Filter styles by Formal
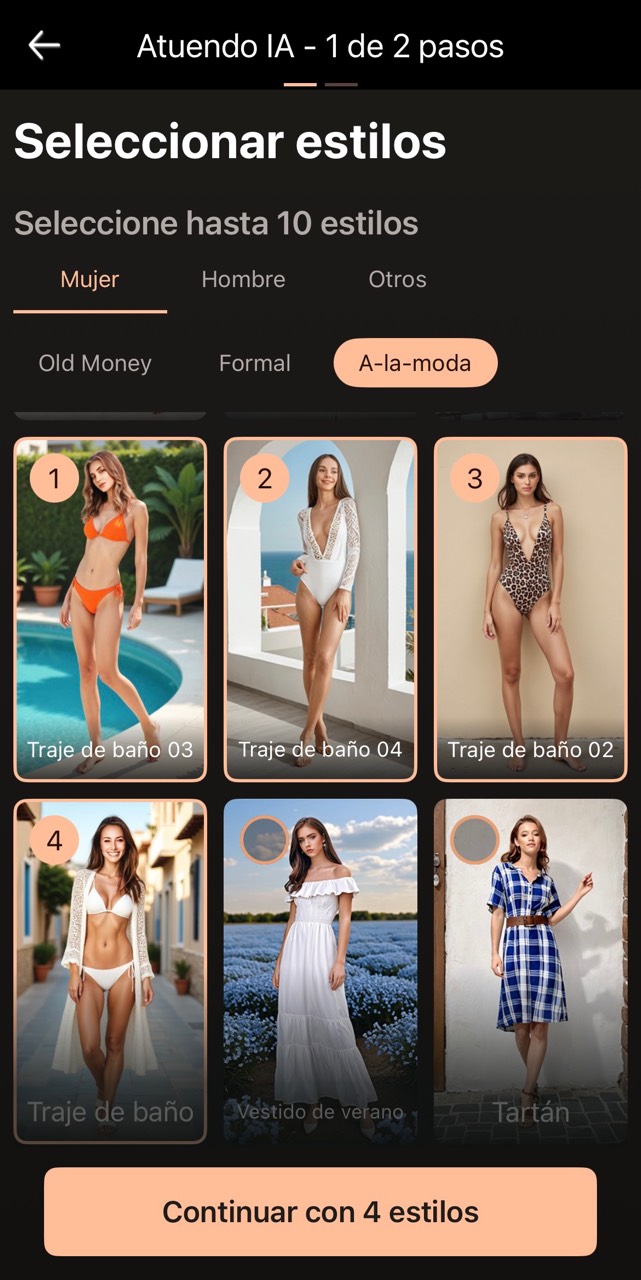Screen dimensions: 641x1280 [x=254, y=363]
